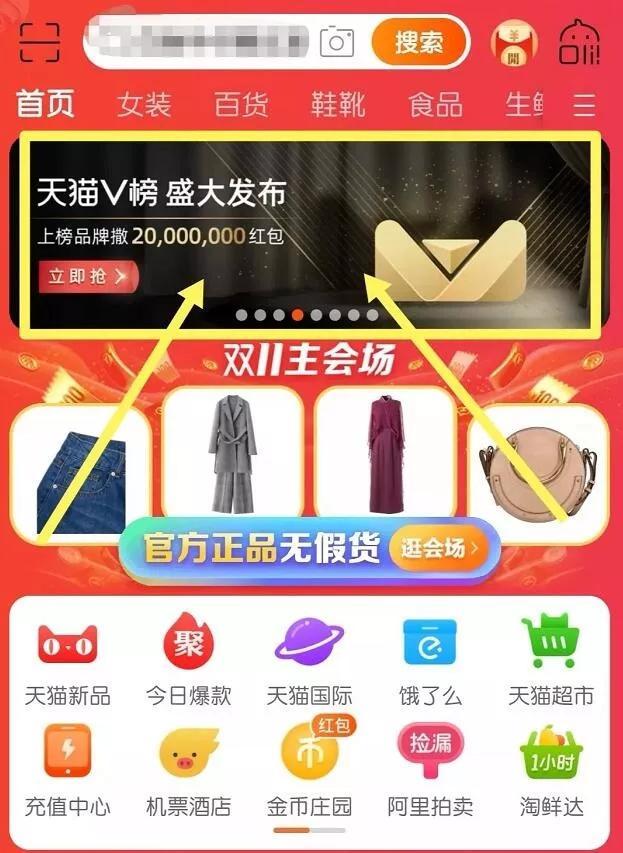Switch to the 百货 tab
Screen dimensions: 623x853
pos(241,105)
